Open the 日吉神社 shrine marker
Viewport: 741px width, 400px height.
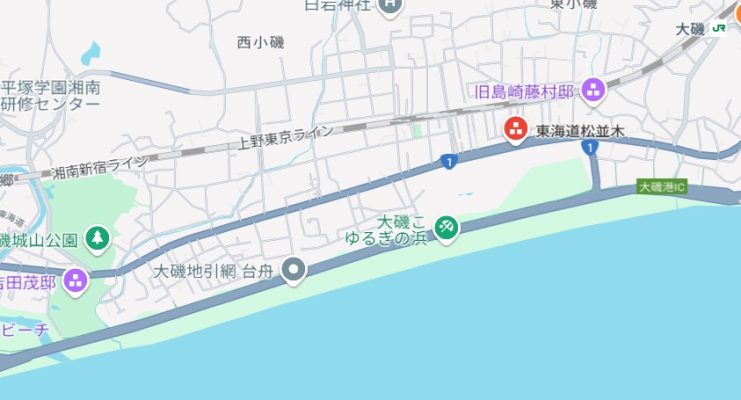(x=391, y=6)
